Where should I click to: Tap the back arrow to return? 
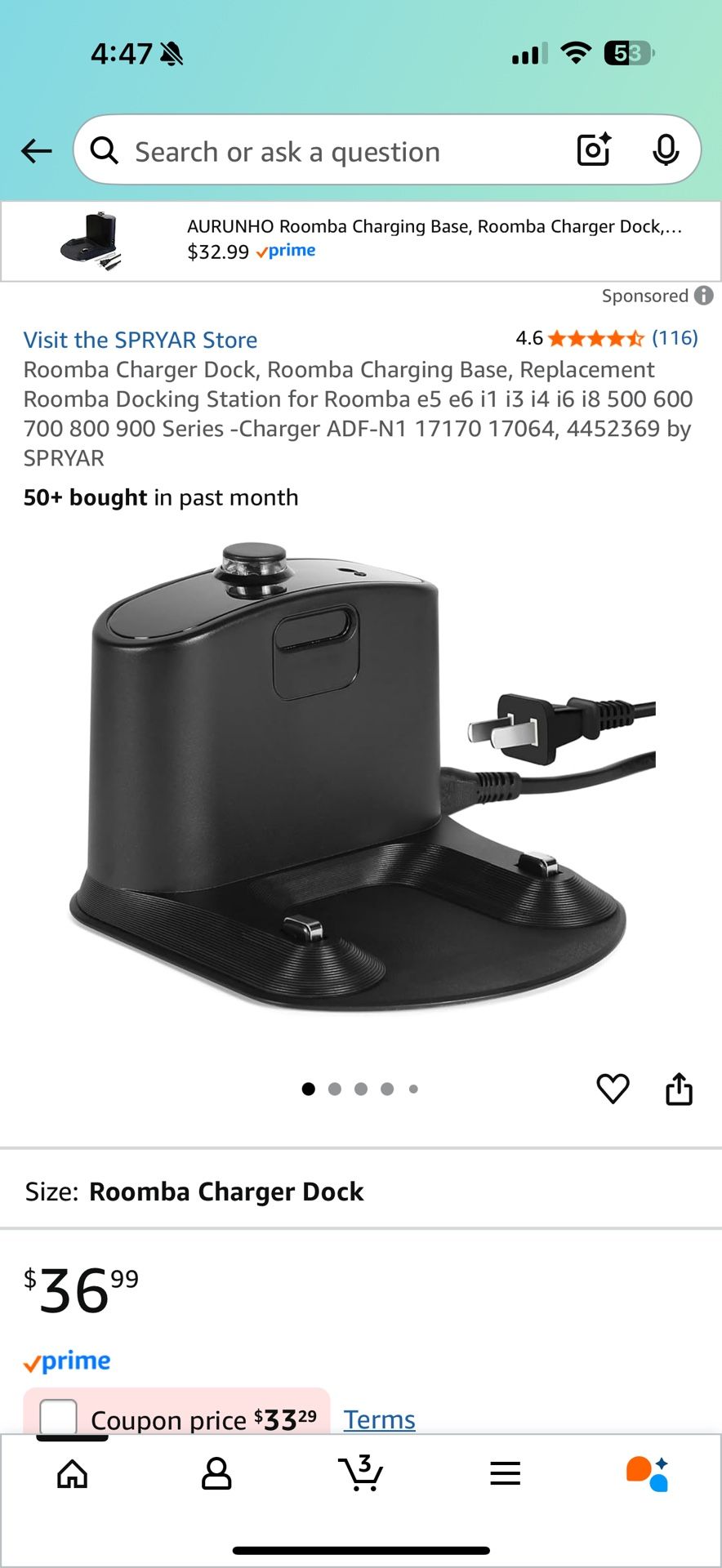pos(36,151)
